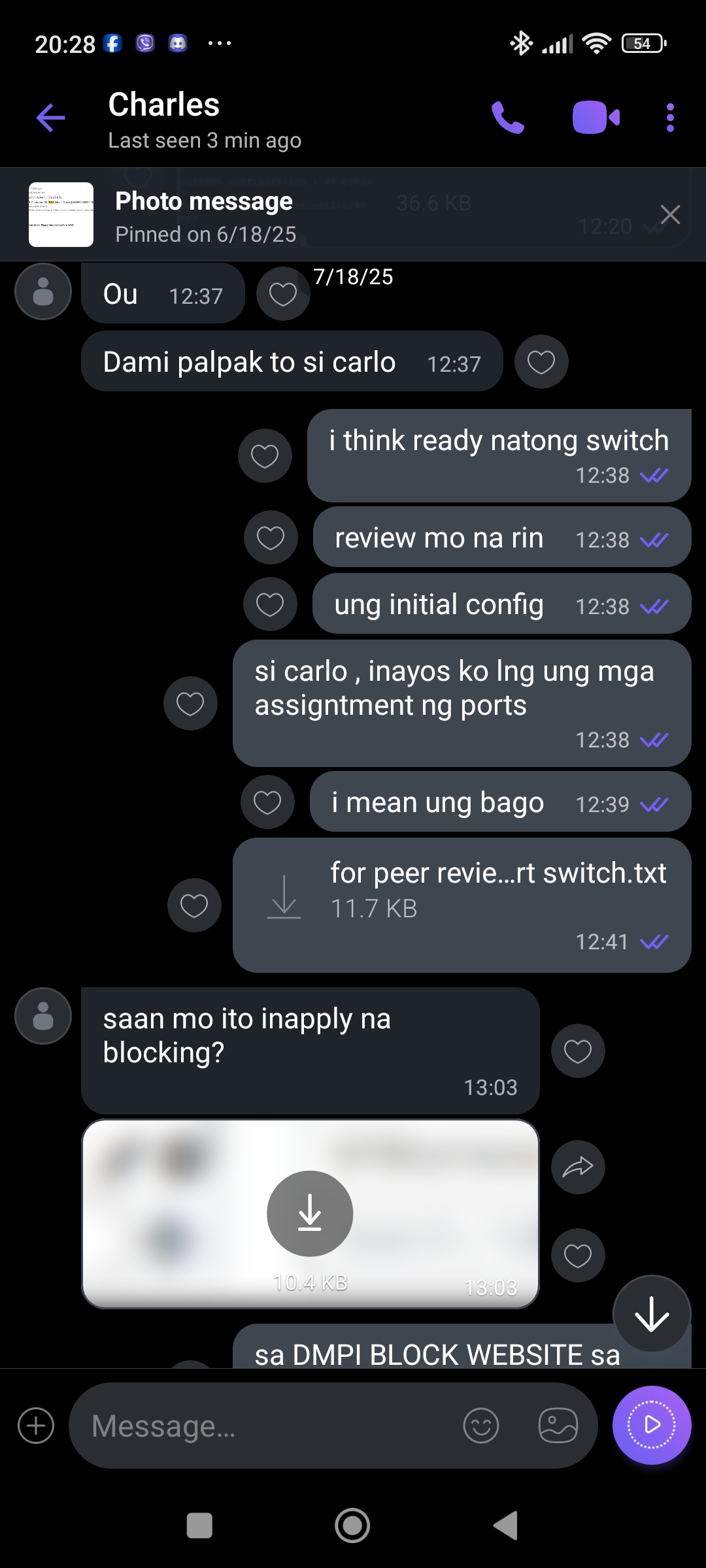Like the message "saan mo ito inapply na blocking?"
Viewport: 706px width, 1568px height.
(x=577, y=1051)
